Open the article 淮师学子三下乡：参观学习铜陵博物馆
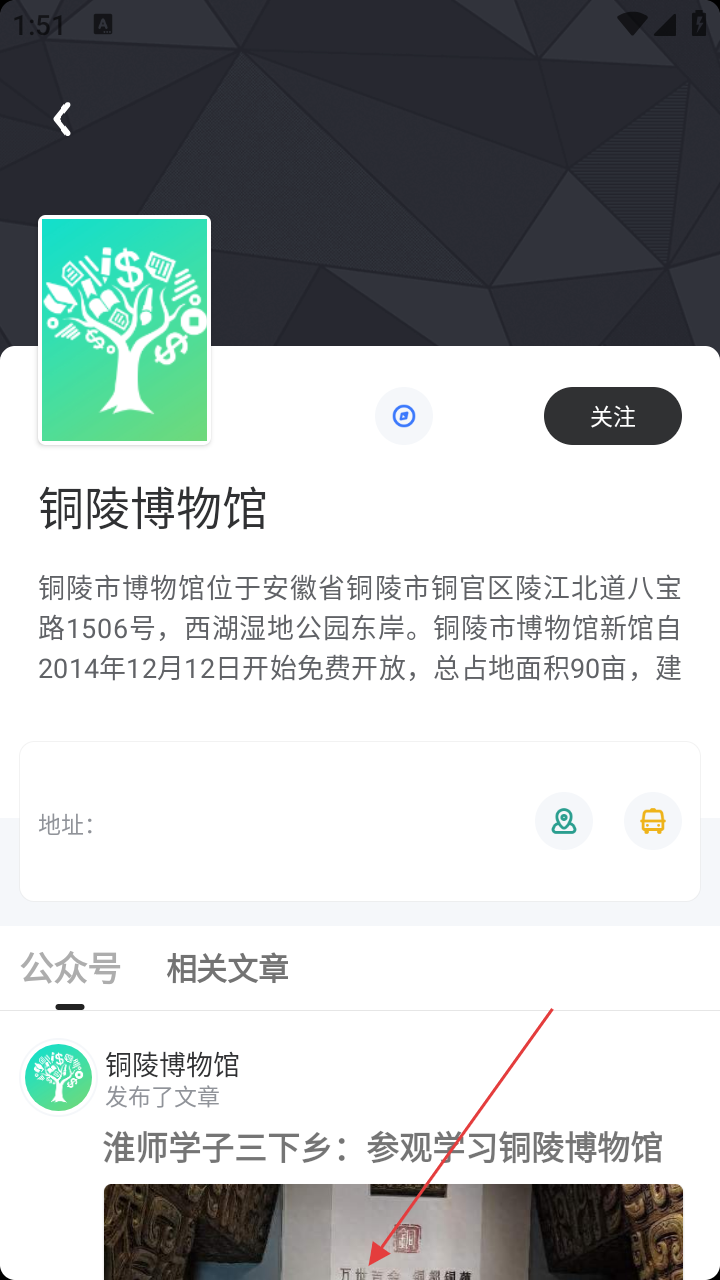 coord(383,1147)
